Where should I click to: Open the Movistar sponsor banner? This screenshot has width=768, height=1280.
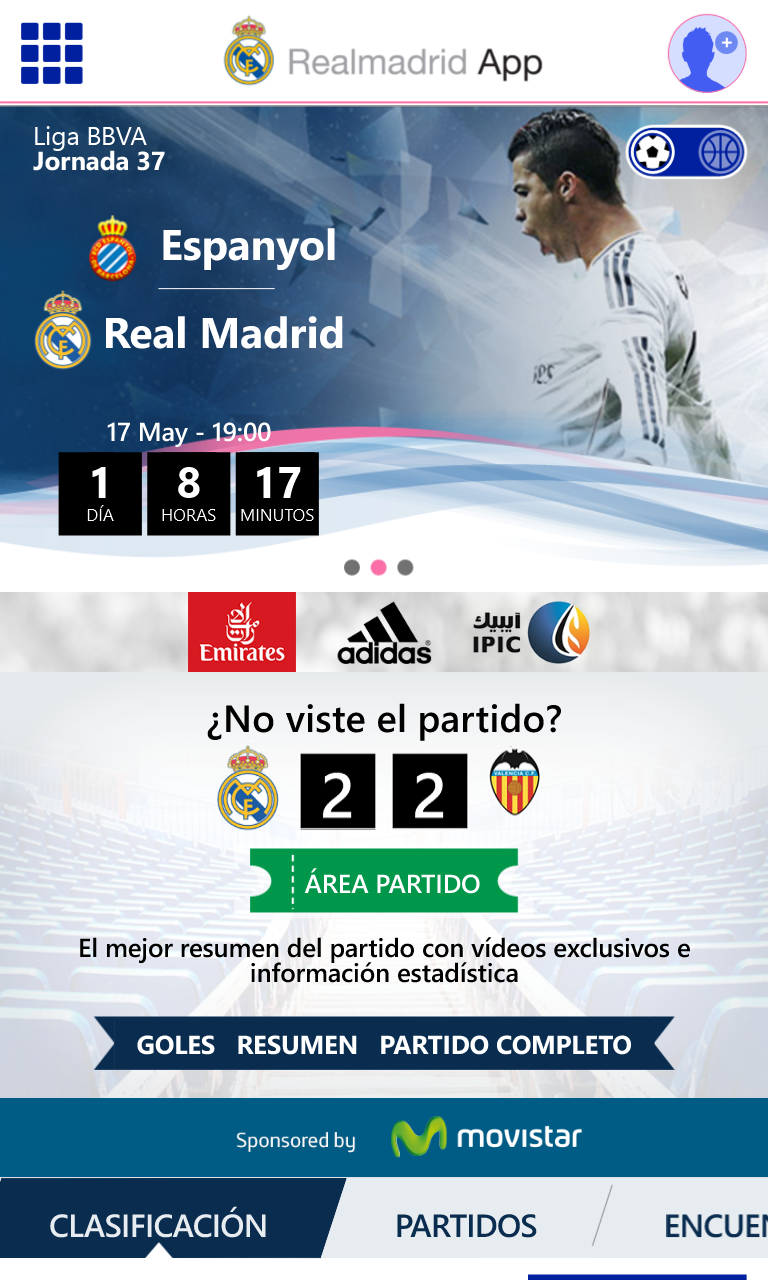(384, 1138)
